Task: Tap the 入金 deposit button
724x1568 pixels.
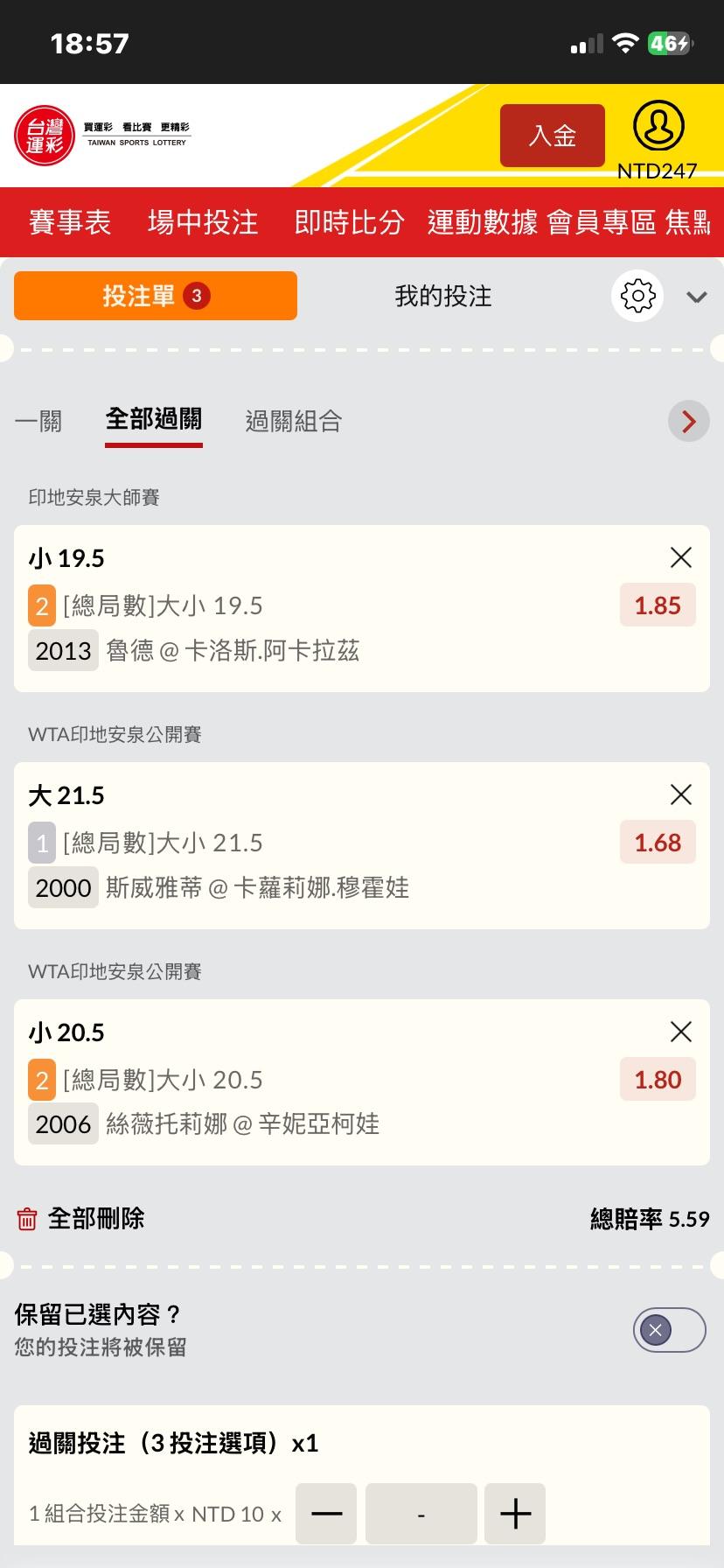Action: tap(552, 136)
